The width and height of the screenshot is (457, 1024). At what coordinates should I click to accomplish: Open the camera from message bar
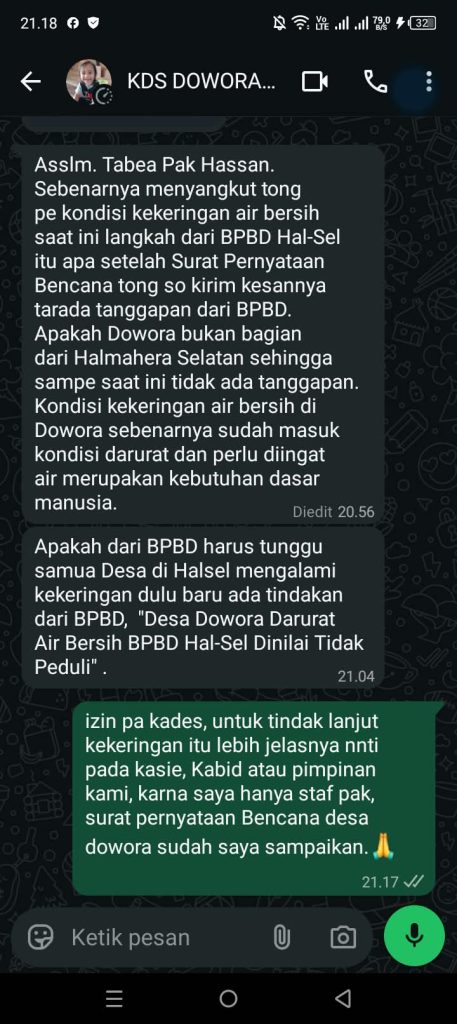pos(343,938)
